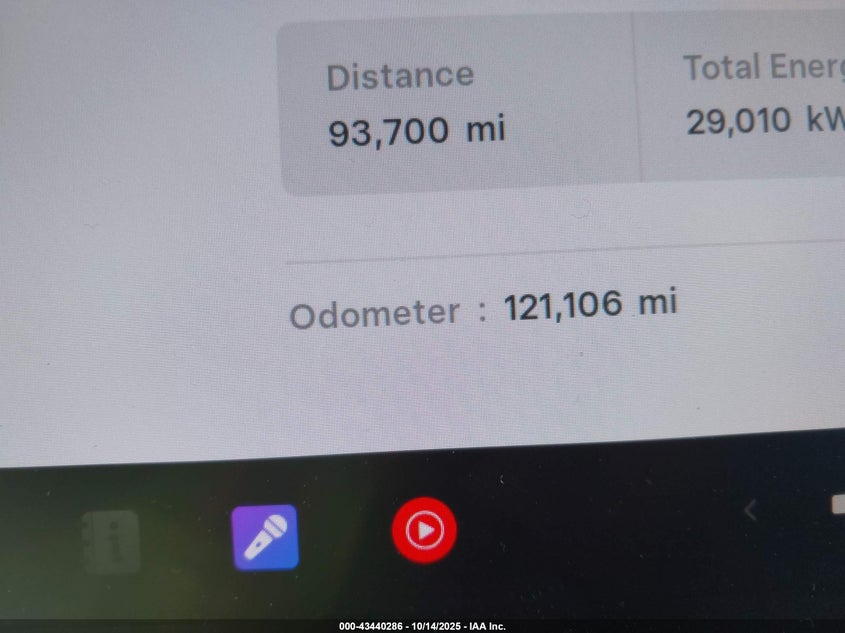Tap the left chevron in the dock

(749, 511)
